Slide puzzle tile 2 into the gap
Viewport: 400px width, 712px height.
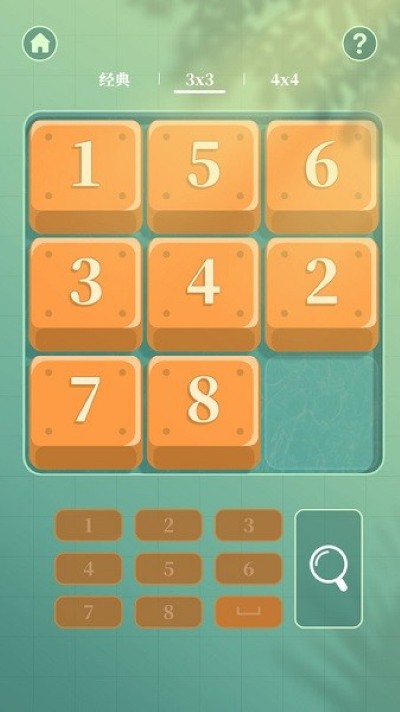pos(321,295)
